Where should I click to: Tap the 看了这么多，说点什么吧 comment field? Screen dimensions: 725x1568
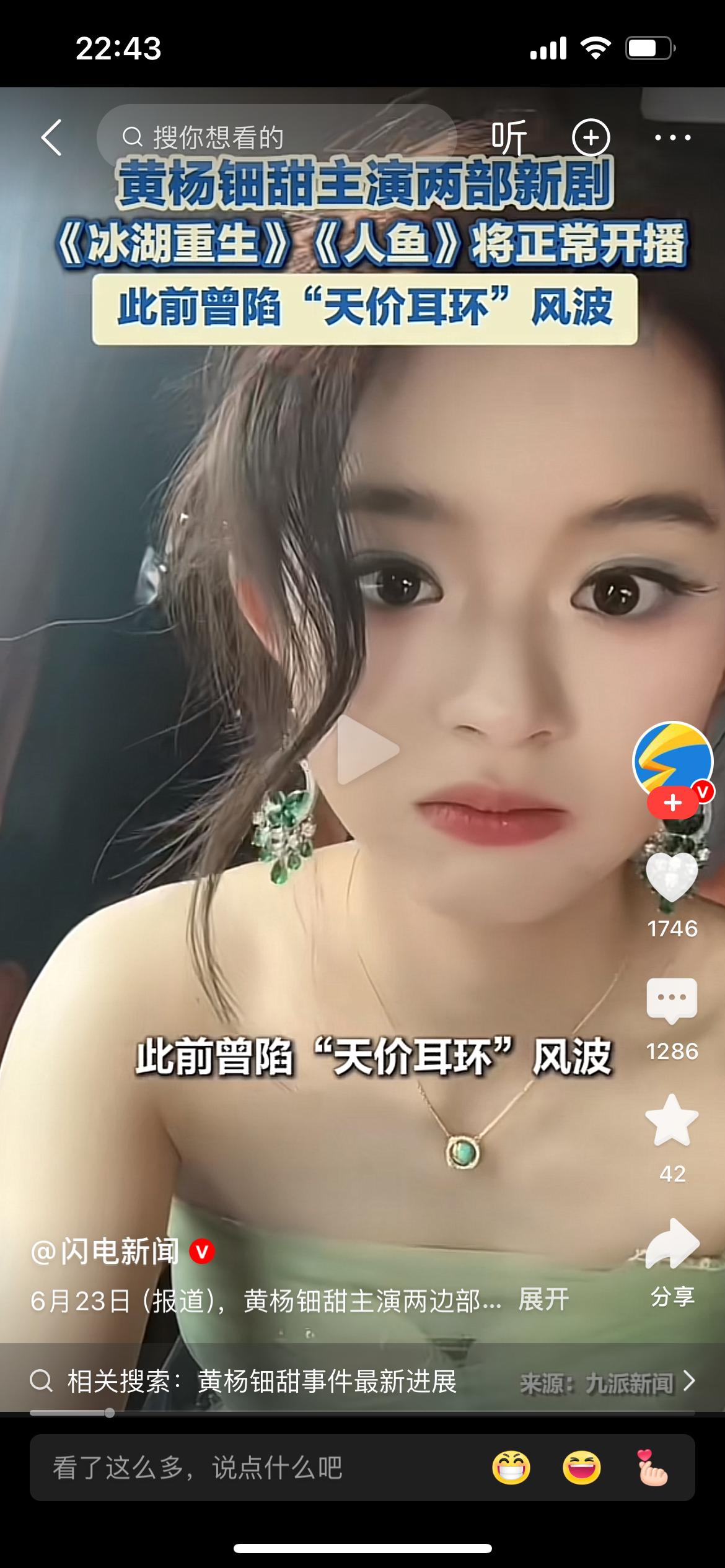click(x=248, y=1468)
